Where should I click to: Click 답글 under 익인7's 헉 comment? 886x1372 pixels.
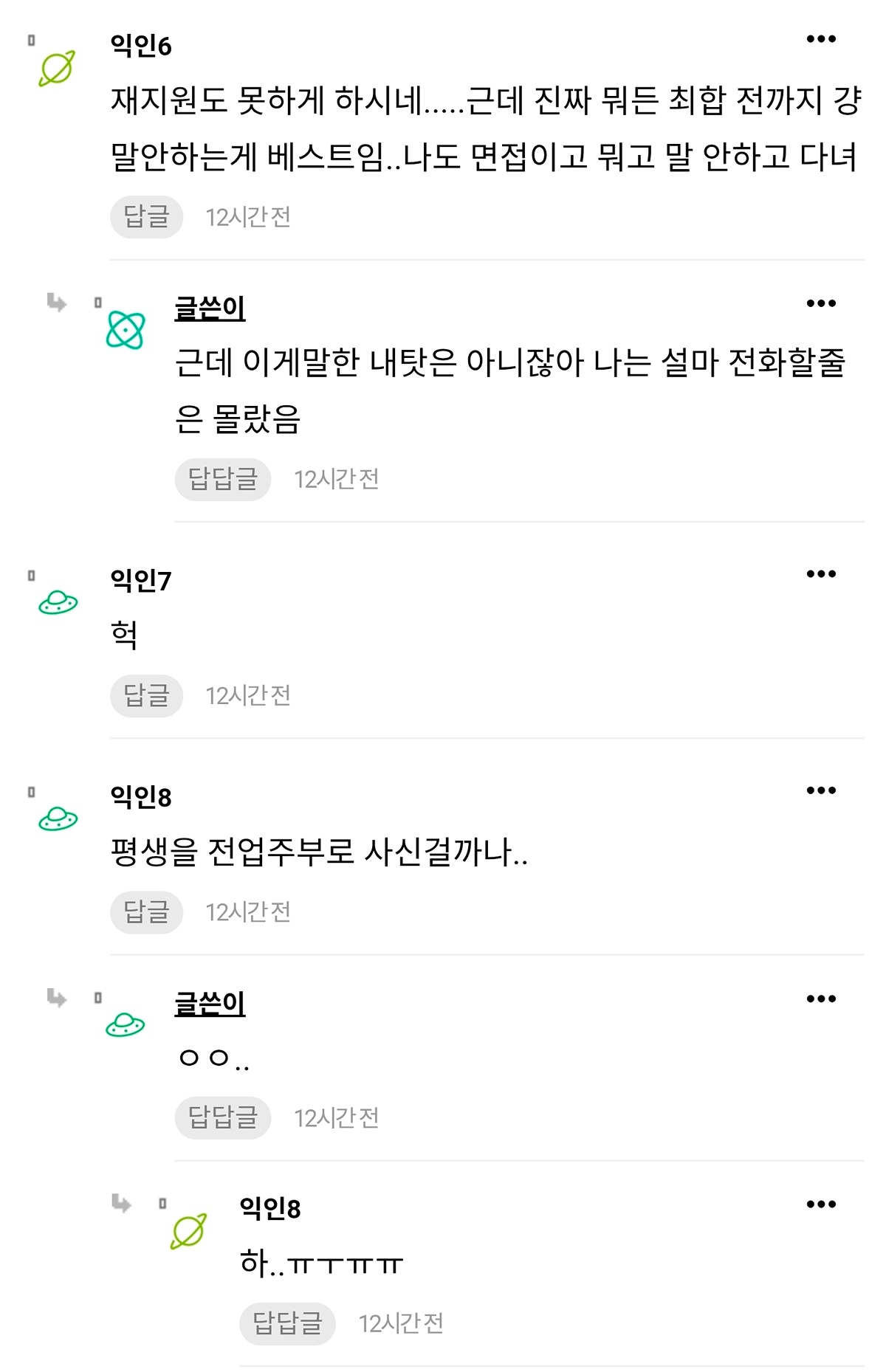(x=146, y=694)
